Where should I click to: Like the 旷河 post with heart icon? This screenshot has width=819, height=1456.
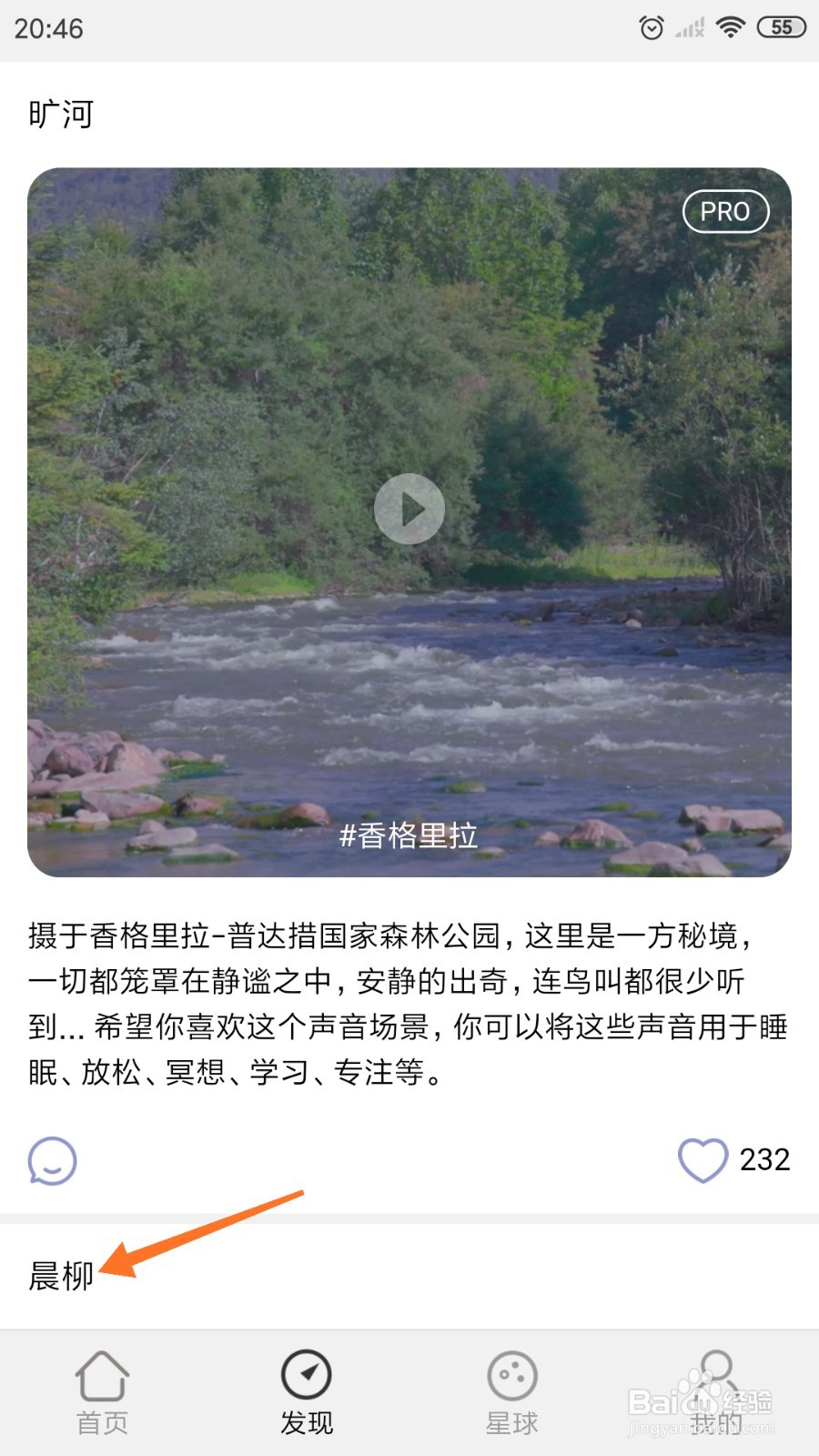703,1160
